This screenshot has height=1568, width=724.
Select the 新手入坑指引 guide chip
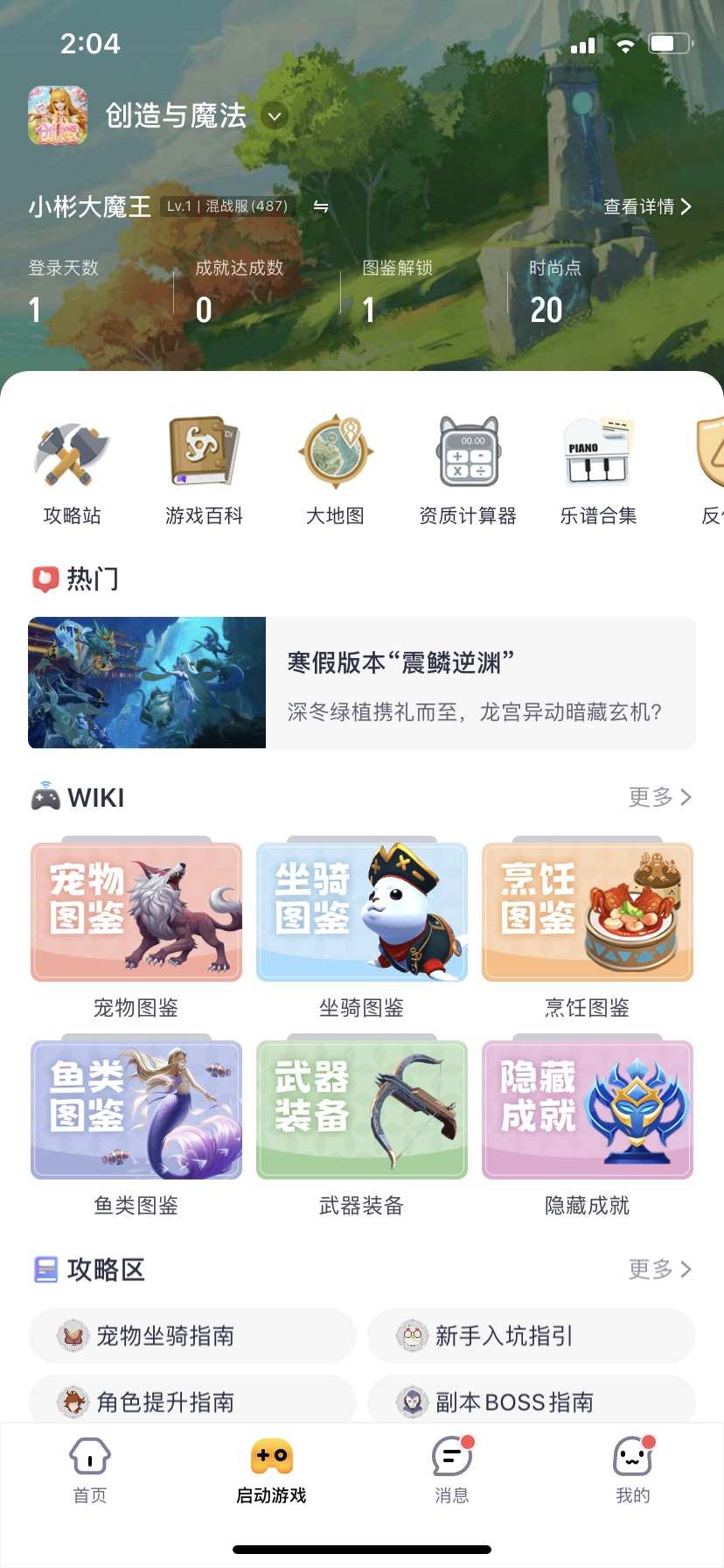(532, 1336)
